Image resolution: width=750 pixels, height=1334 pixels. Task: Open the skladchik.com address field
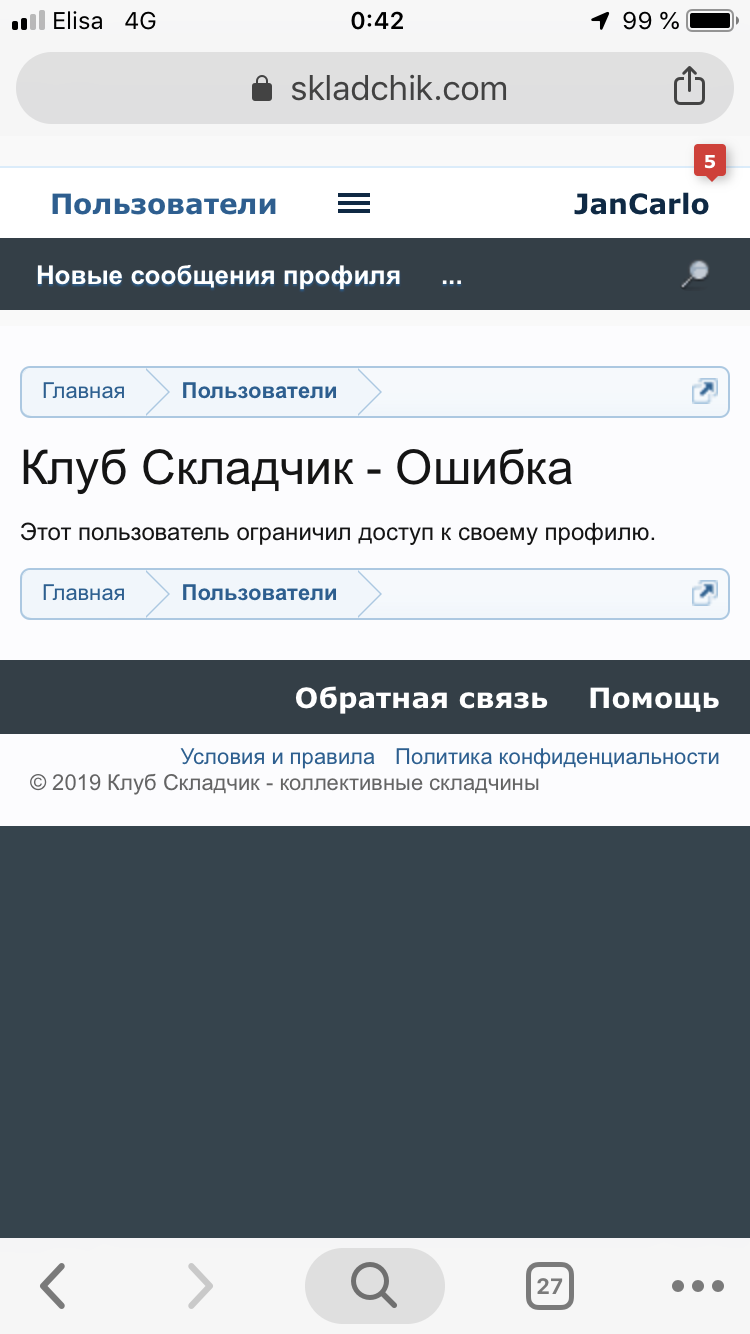pyautogui.click(x=378, y=89)
